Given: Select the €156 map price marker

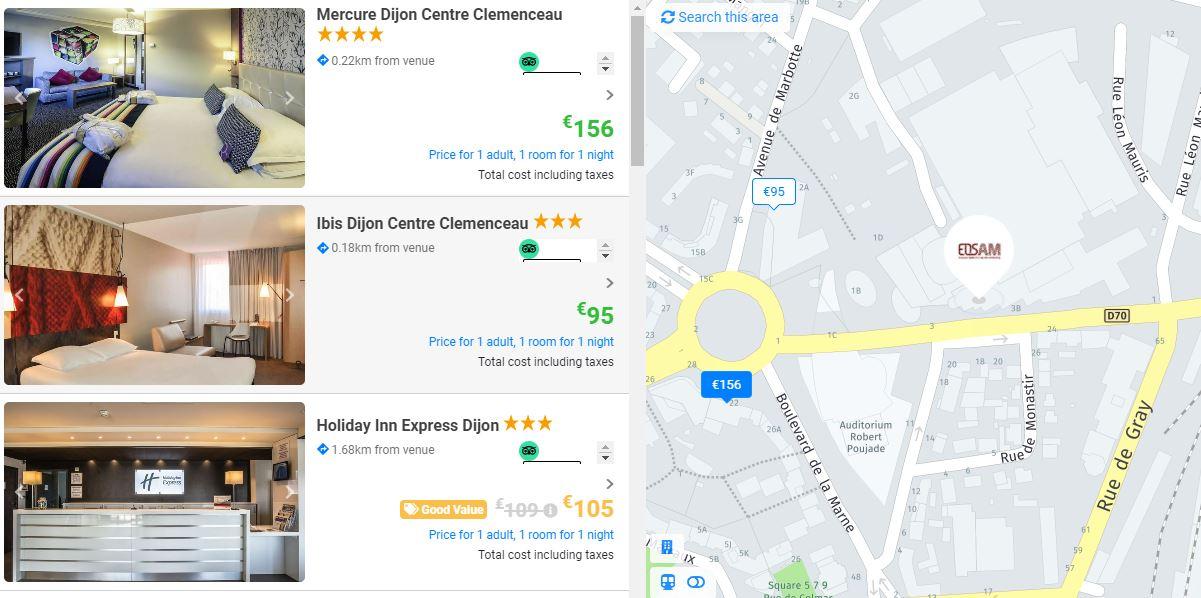Looking at the screenshot, I should (x=726, y=384).
